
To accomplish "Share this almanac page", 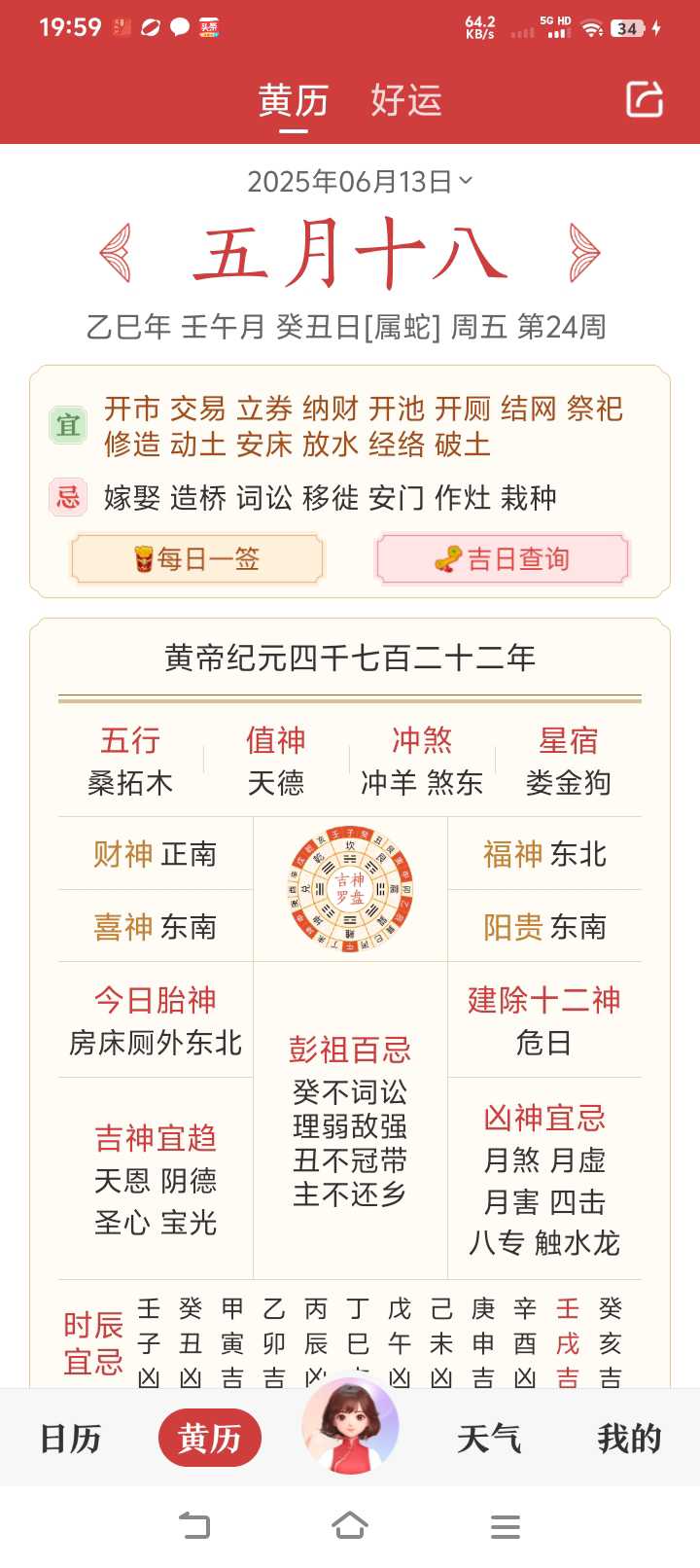I will coord(645,99).
